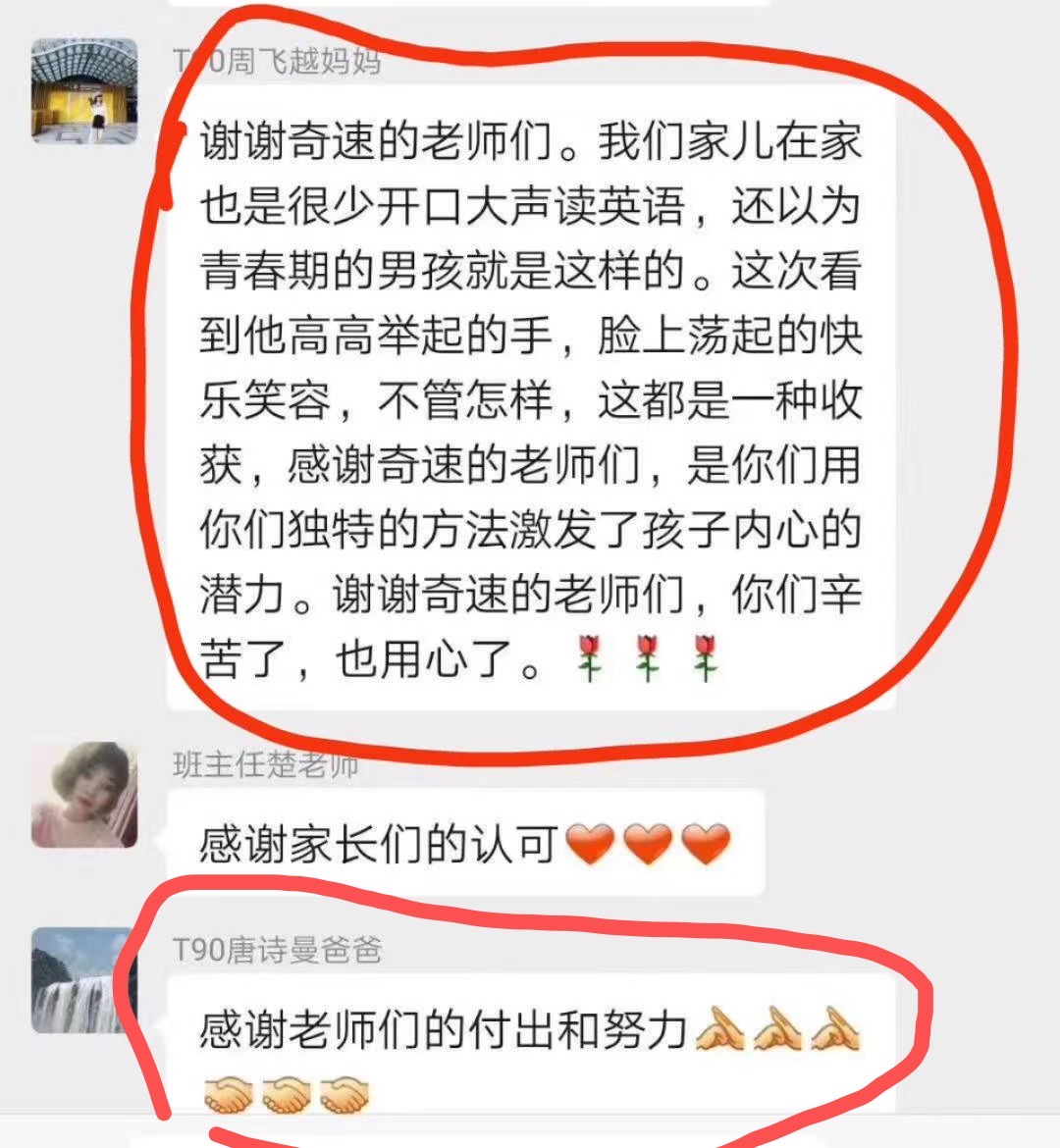View 唐诗曼爸爸's profile picture

[84, 979]
